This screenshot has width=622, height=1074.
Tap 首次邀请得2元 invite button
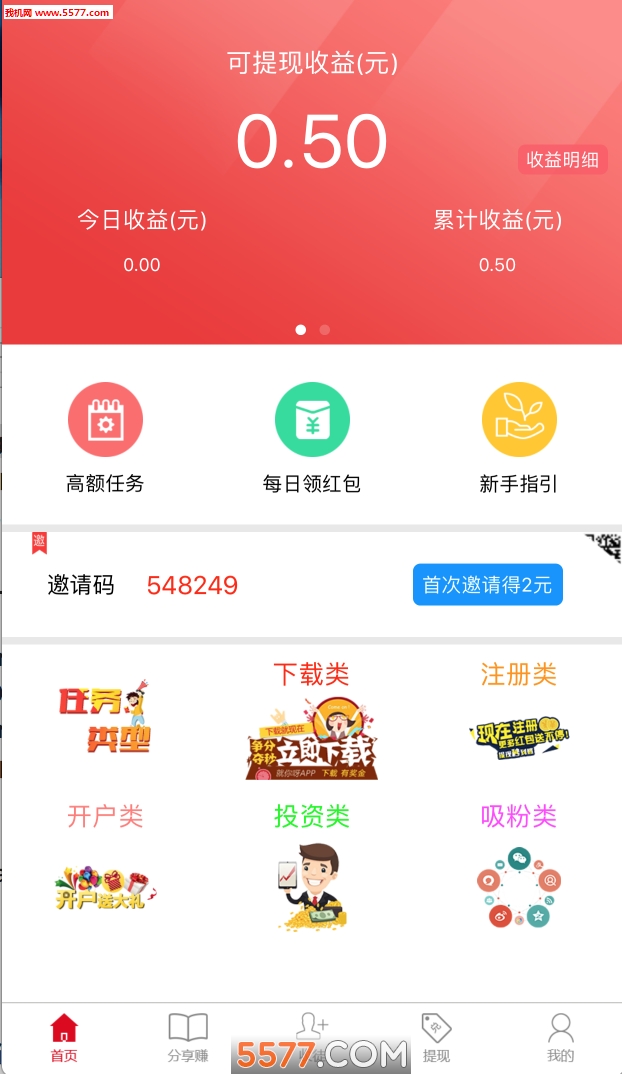click(x=487, y=585)
